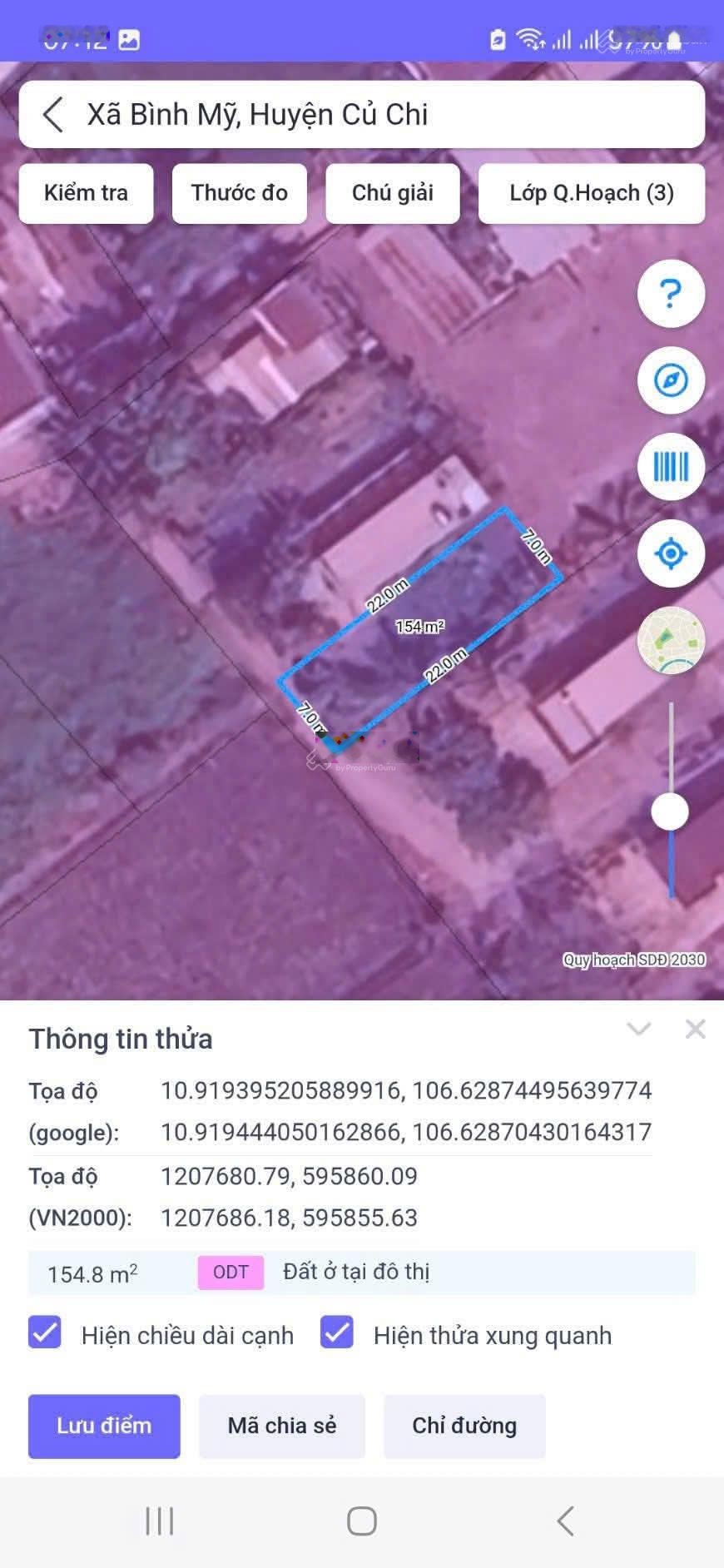The height and width of the screenshot is (1568, 724).
Task: Save point with Lưu điểm
Action: [x=104, y=1426]
